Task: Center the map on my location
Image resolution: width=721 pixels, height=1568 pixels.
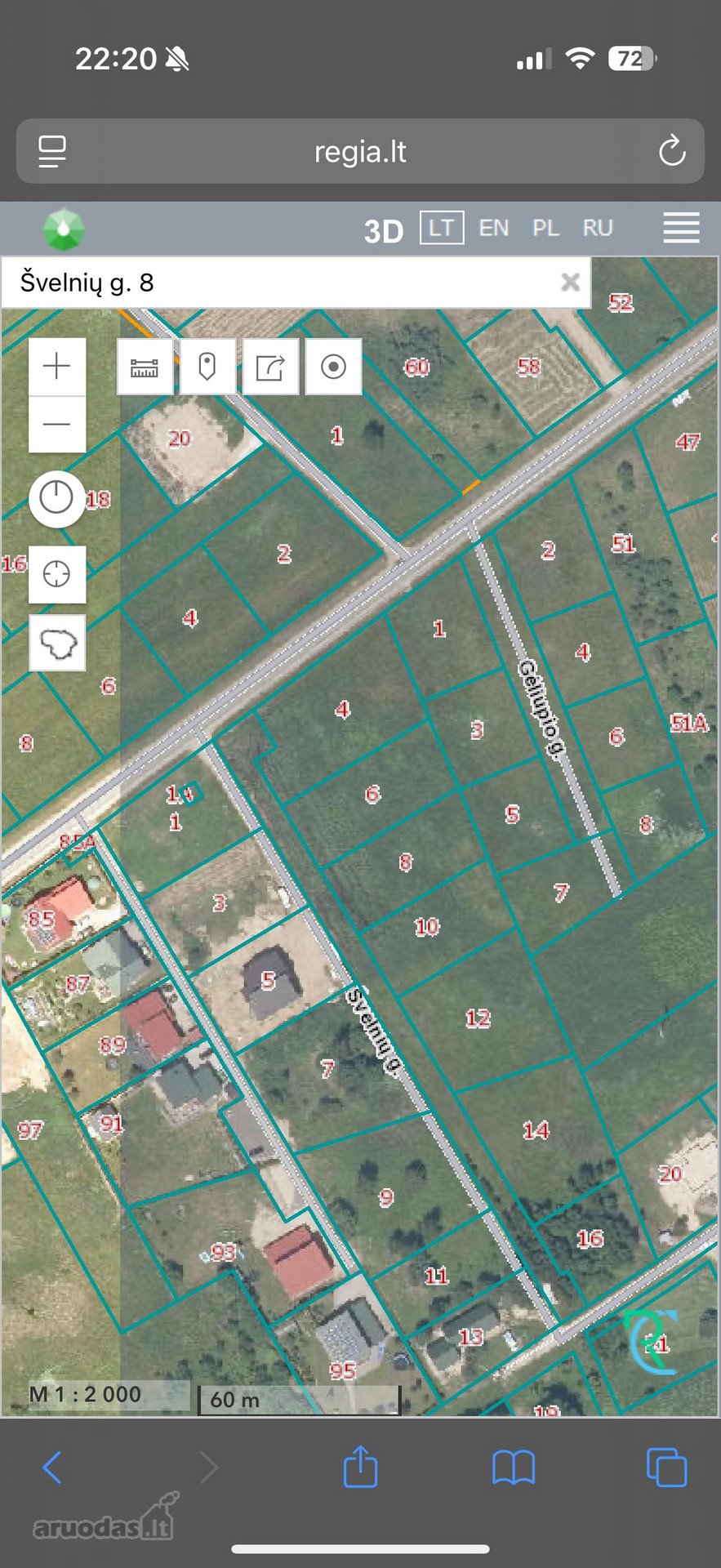Action: 57,574
